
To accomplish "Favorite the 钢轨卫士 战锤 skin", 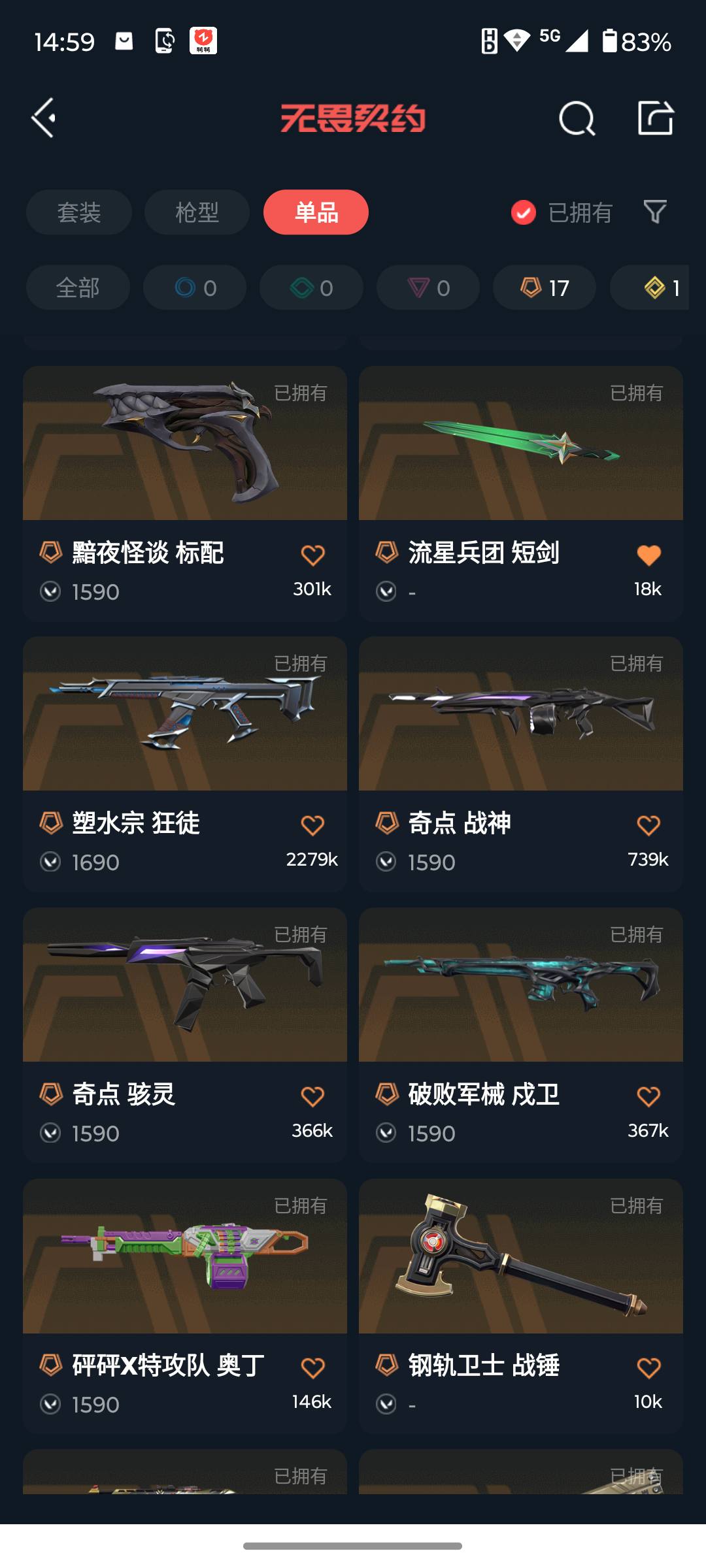I will click(x=648, y=1368).
